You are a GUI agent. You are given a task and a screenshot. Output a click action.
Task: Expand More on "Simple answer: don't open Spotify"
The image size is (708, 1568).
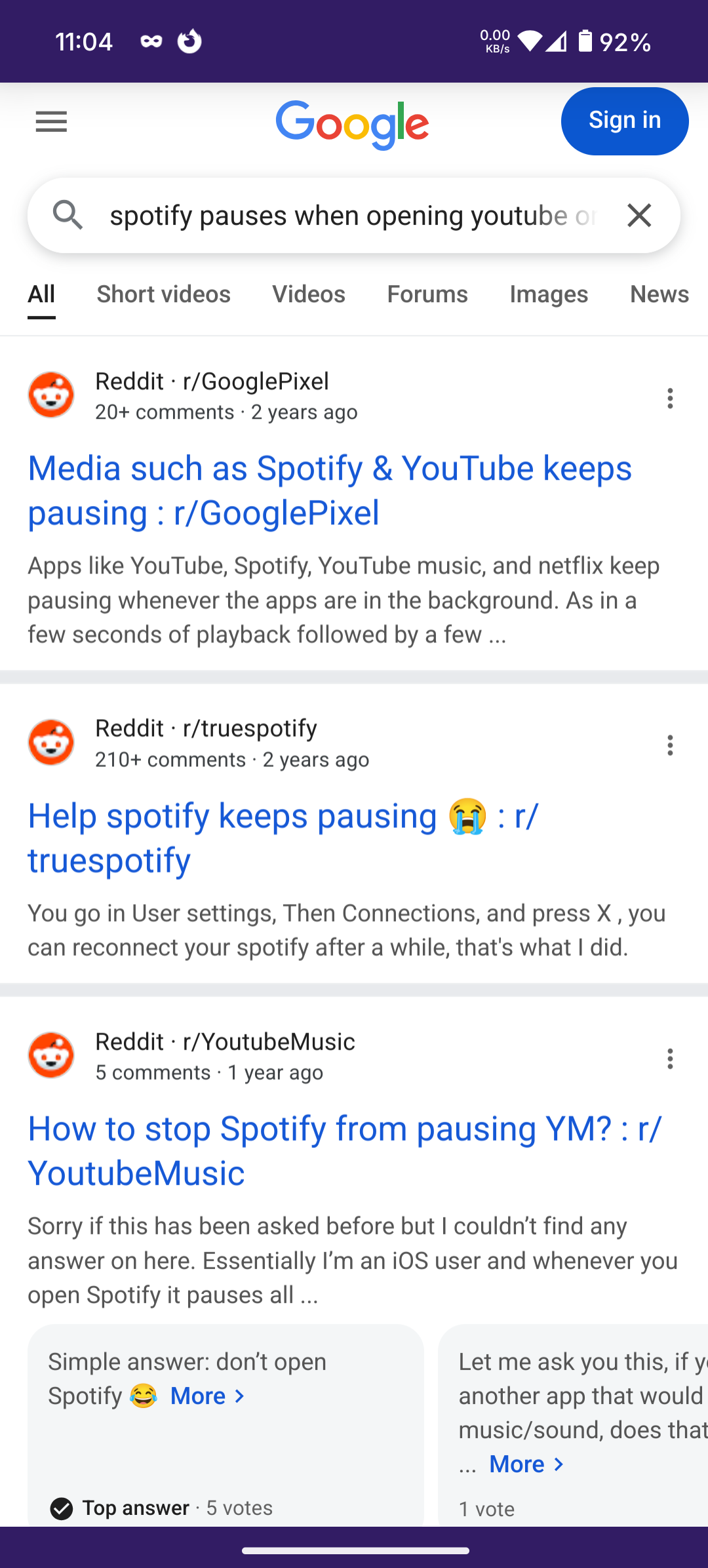207,1396
